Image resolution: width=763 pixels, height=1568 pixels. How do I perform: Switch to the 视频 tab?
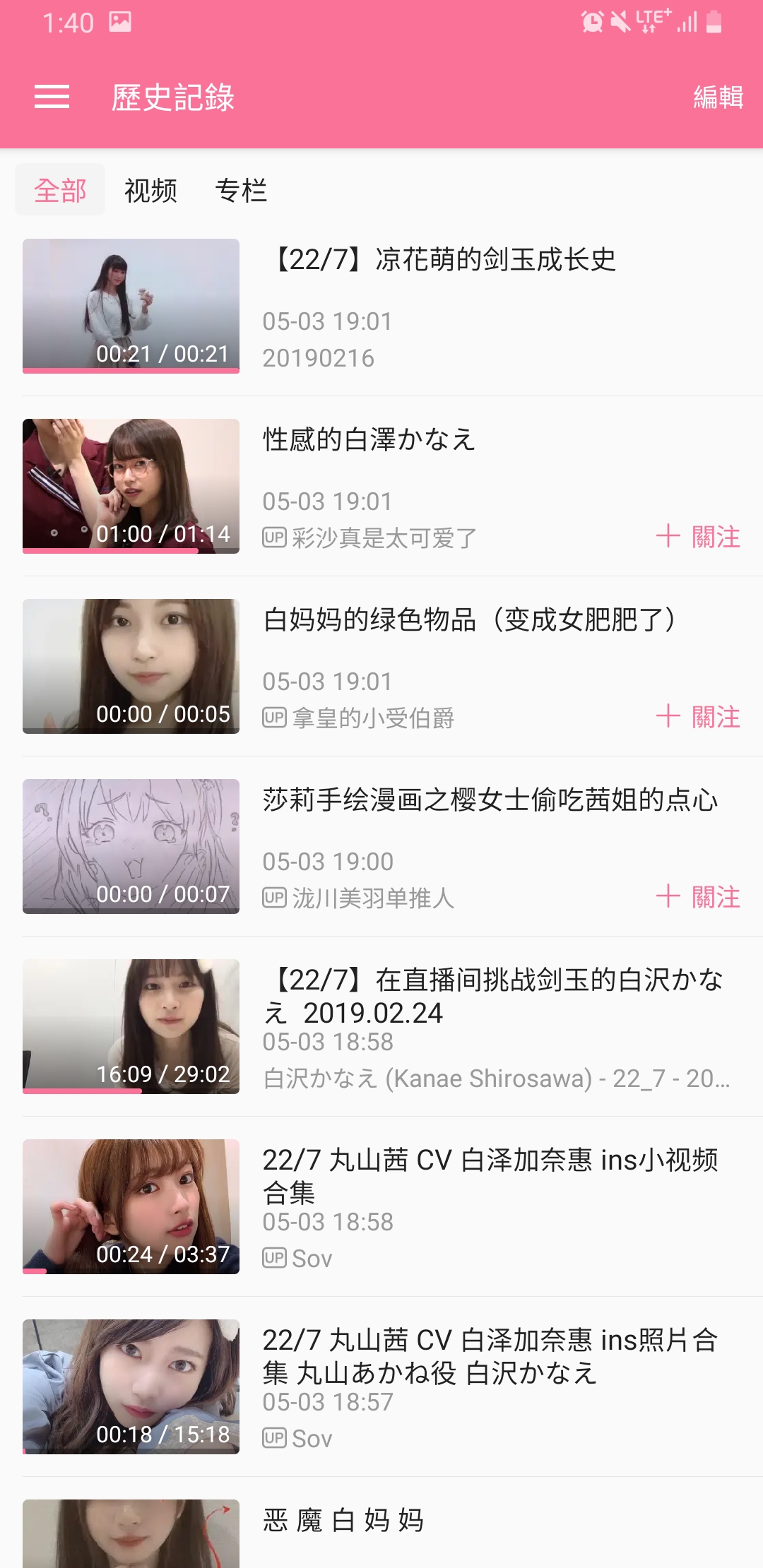pyautogui.click(x=150, y=190)
